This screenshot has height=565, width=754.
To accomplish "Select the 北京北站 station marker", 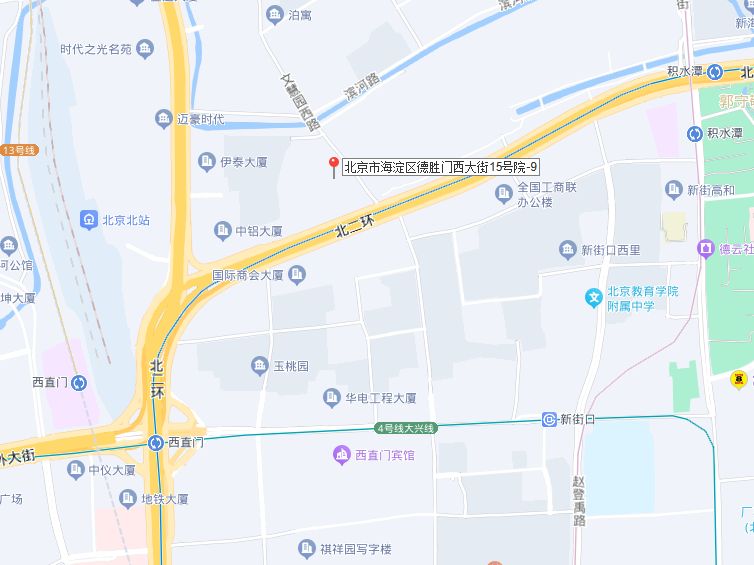I will point(89,219).
